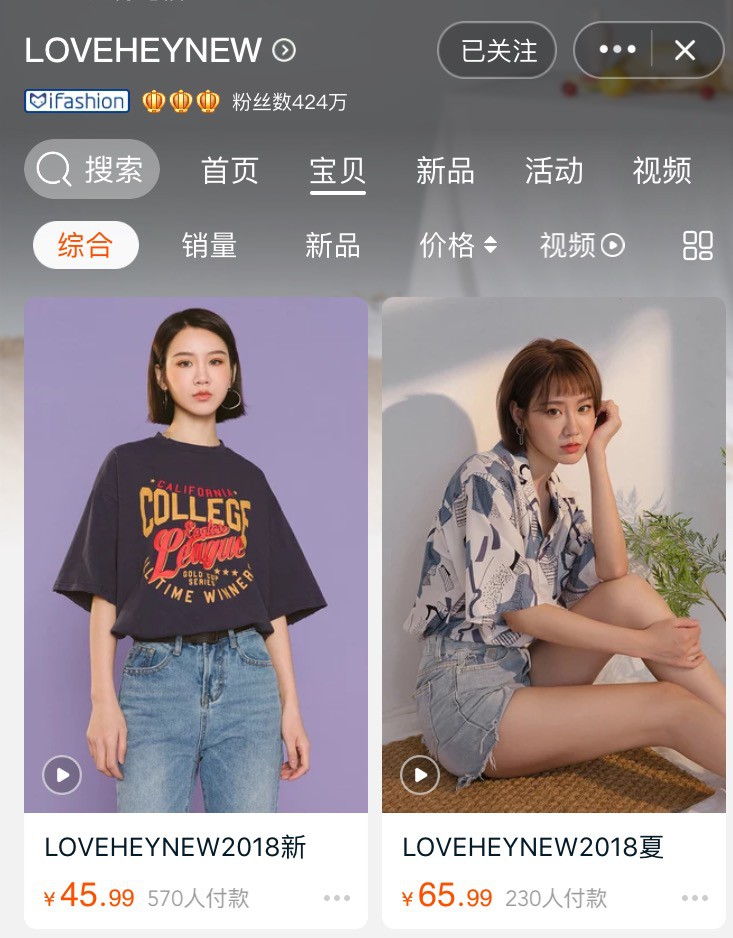This screenshot has height=938, width=733.
Task: Open the LOVEHEYNEW shop details arrow
Action: tap(285, 50)
